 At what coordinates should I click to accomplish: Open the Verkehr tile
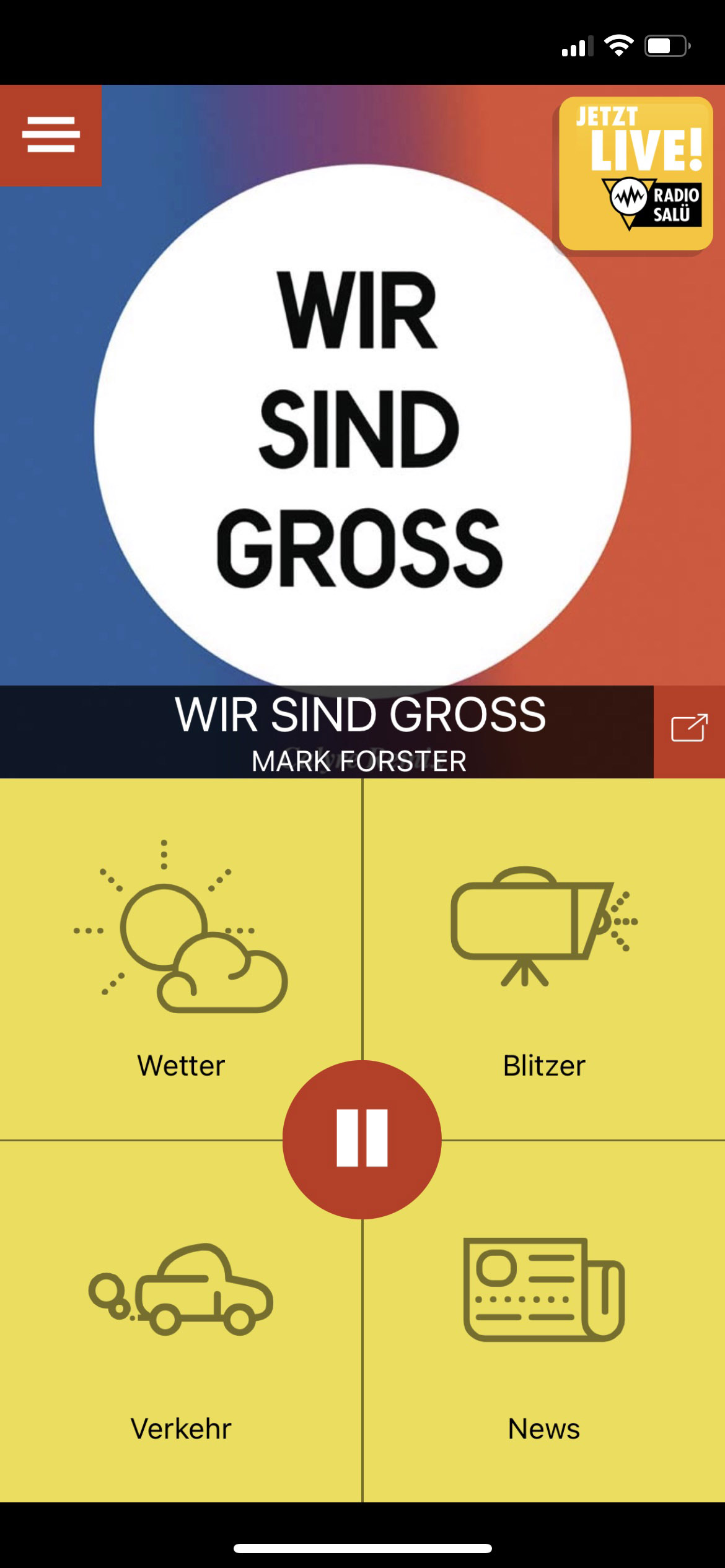click(x=181, y=1322)
